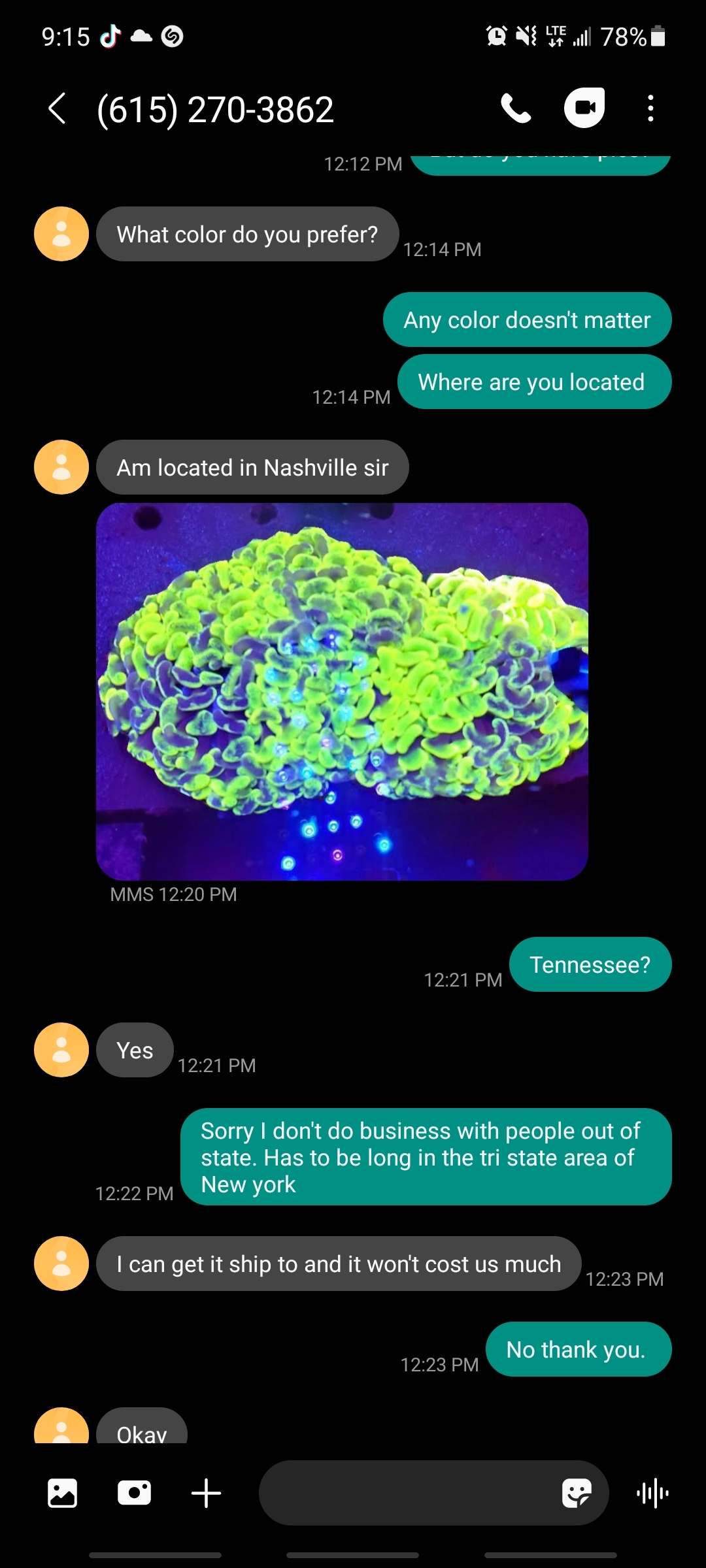
Task: Open the camera to take a photo
Action: click(134, 1493)
